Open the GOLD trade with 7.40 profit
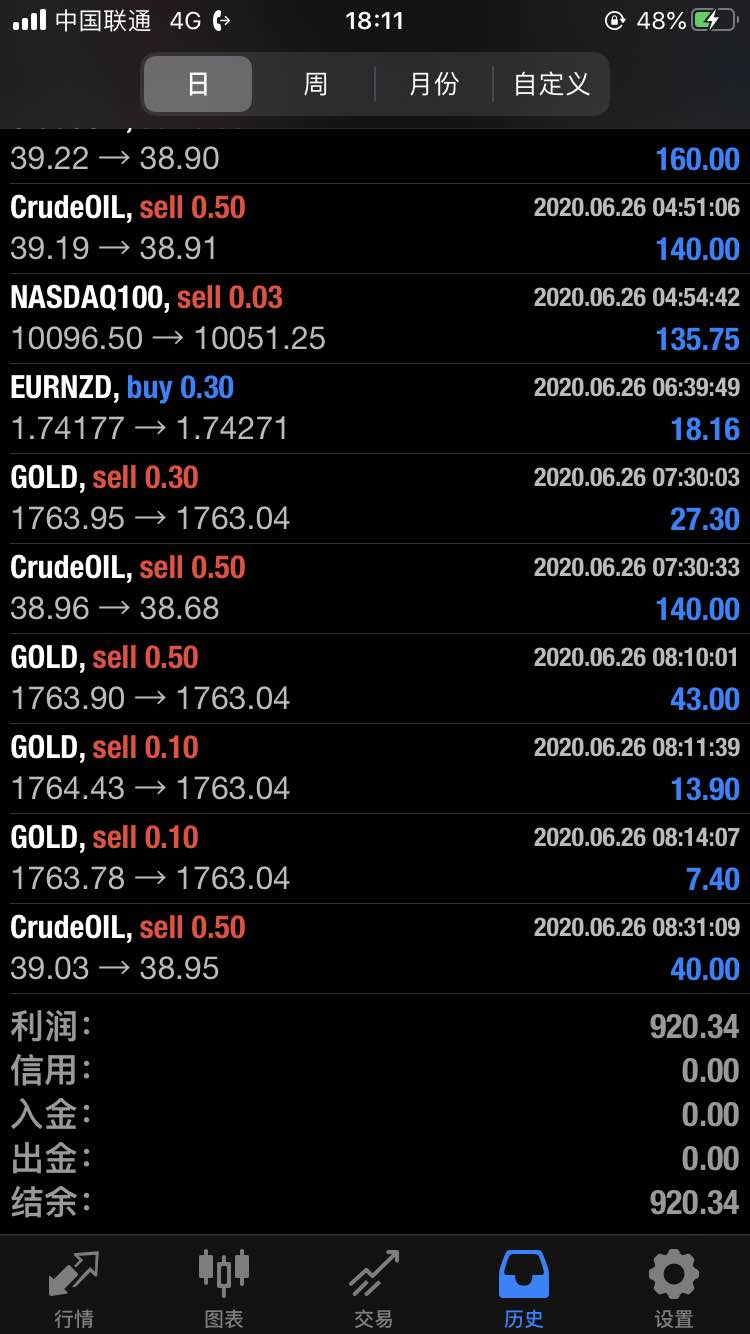 click(375, 859)
